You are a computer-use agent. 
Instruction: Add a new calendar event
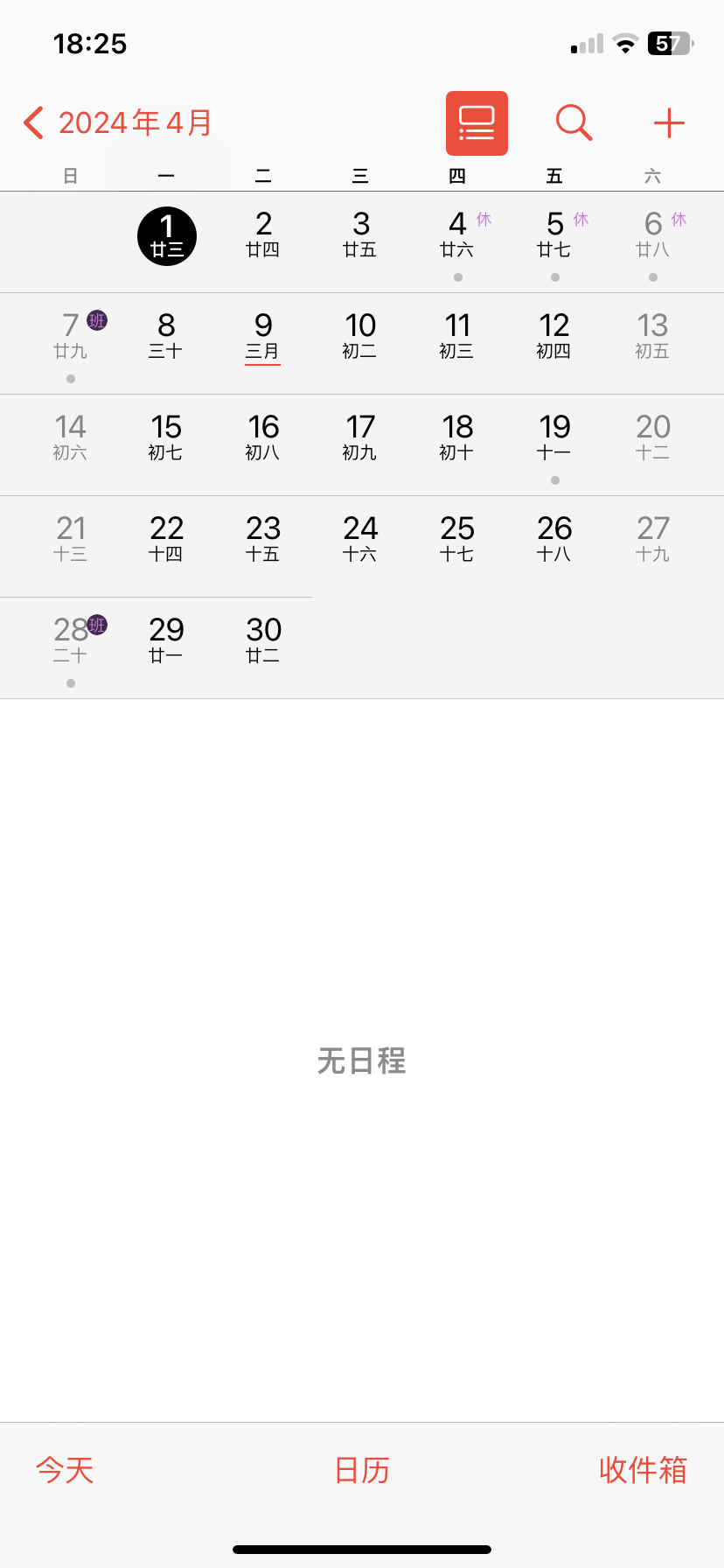click(669, 123)
